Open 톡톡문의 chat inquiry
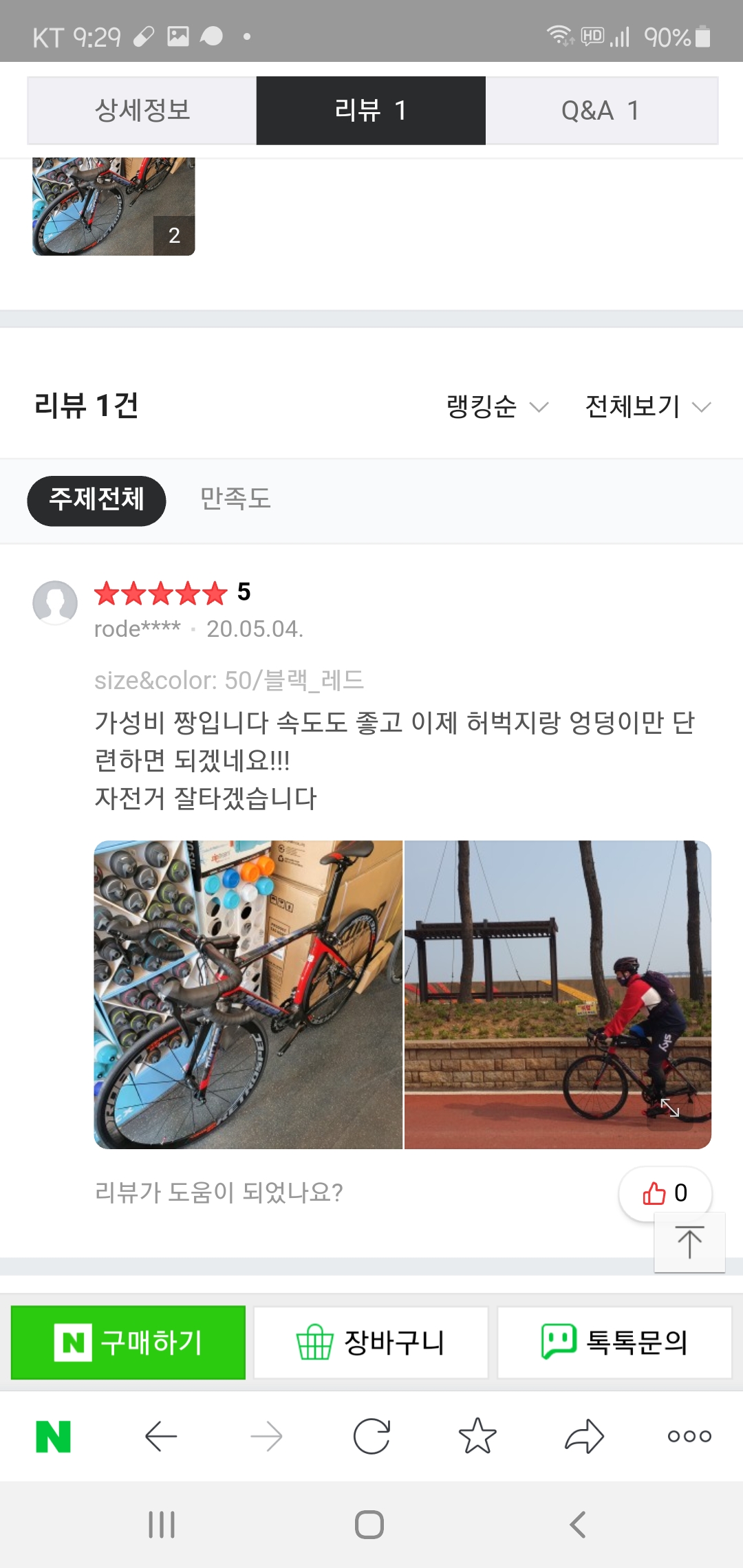 click(x=614, y=1342)
